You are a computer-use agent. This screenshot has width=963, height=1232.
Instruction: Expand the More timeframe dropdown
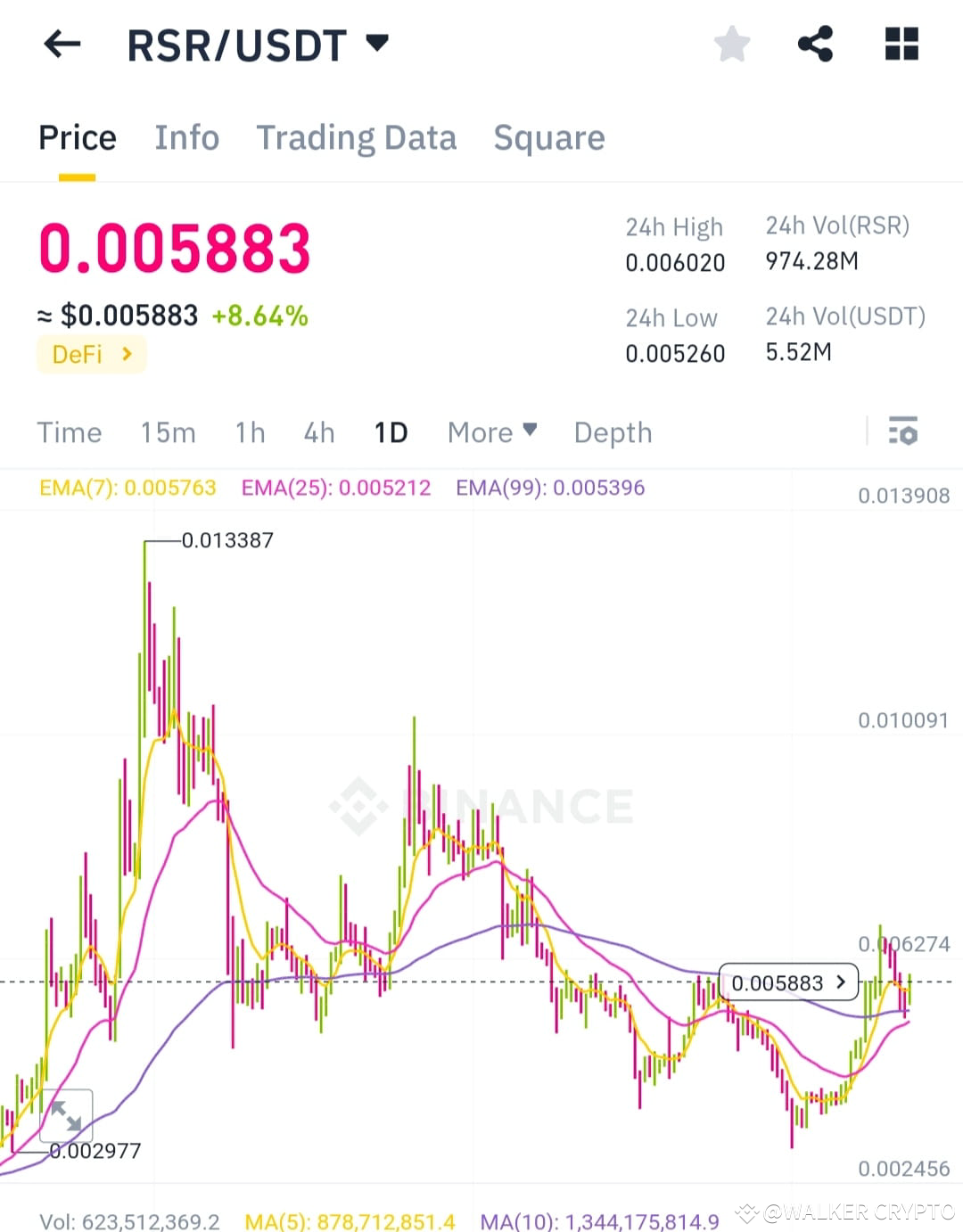pyautogui.click(x=491, y=432)
